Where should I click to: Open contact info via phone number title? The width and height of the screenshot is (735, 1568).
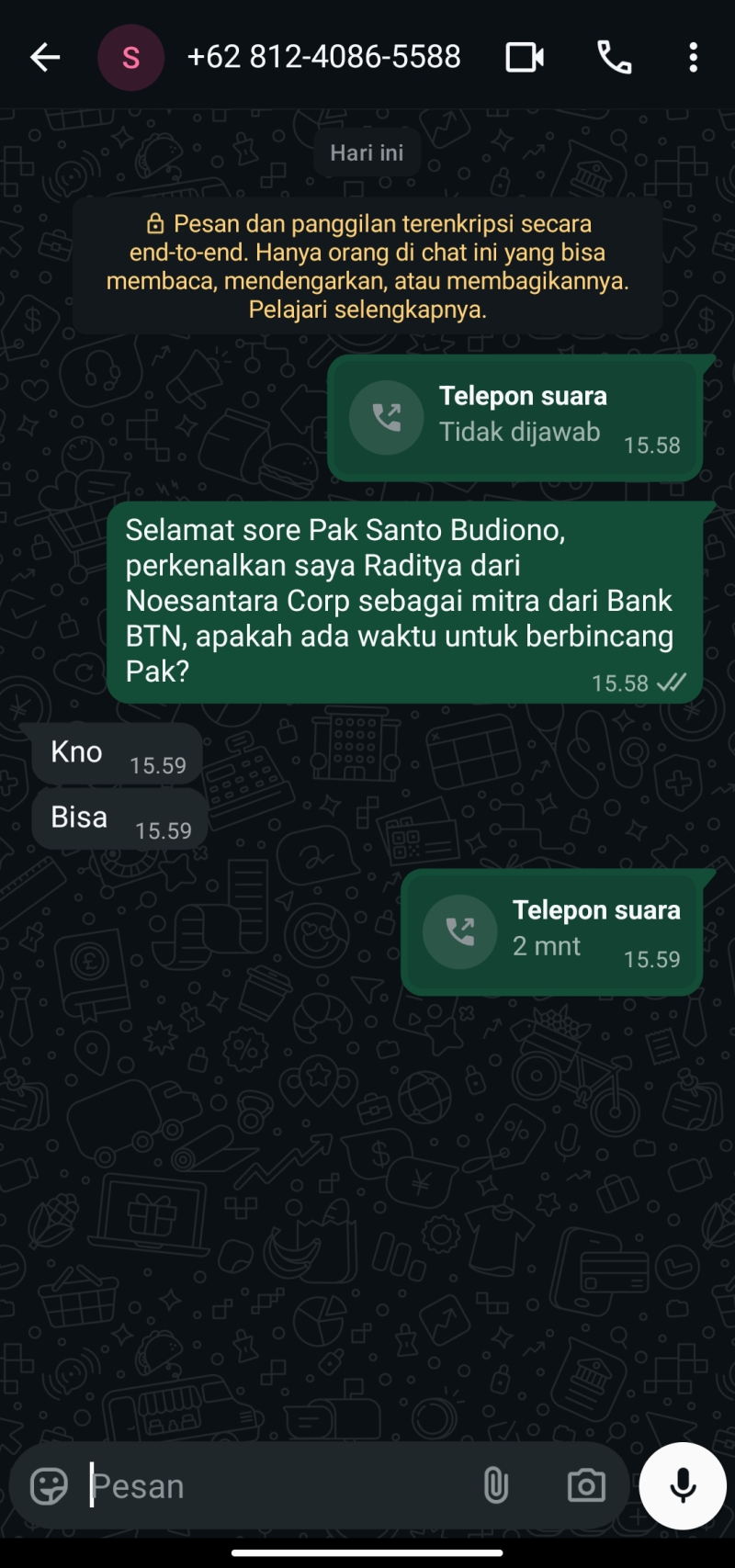pos(324,57)
